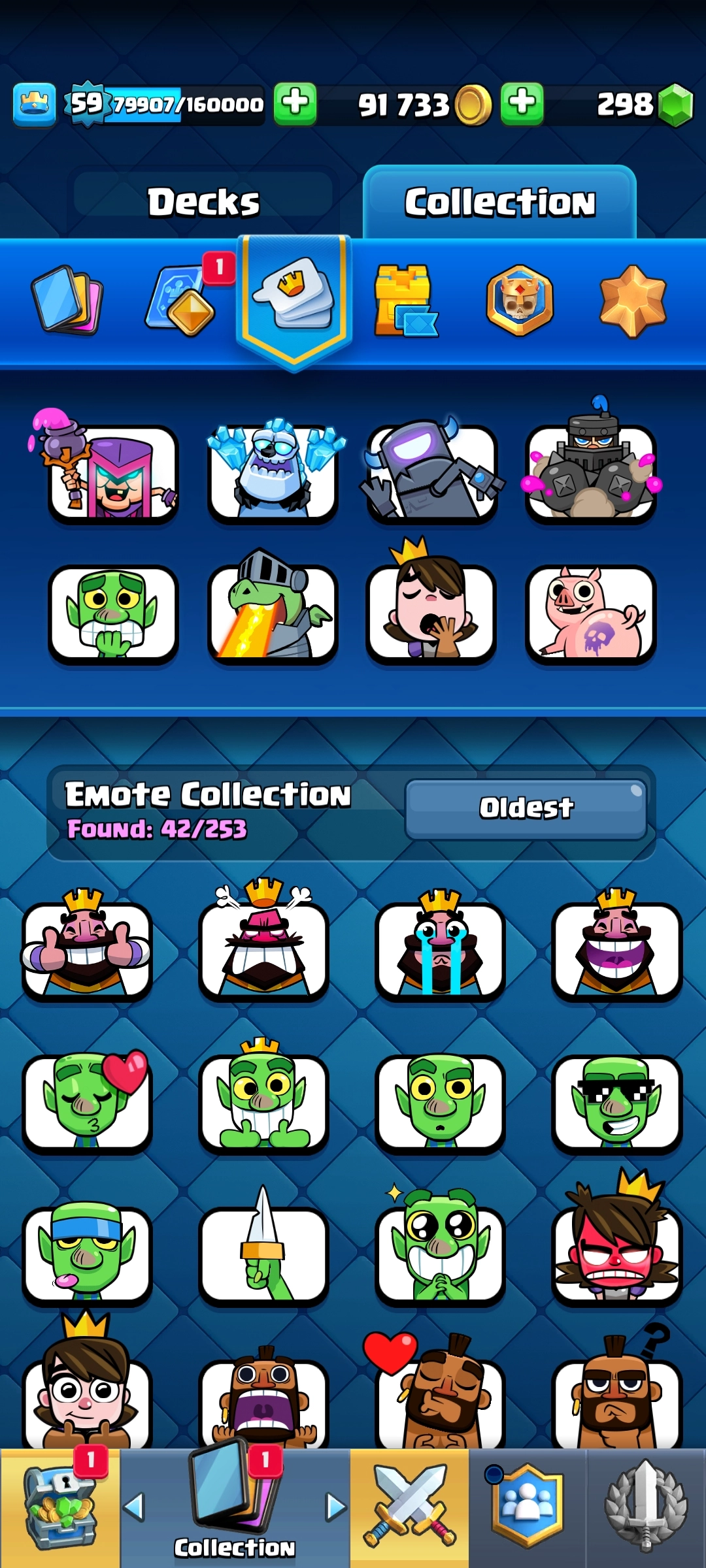Image resolution: width=706 pixels, height=1568 pixels.
Task: Open the tower troops icon
Action: (x=405, y=301)
